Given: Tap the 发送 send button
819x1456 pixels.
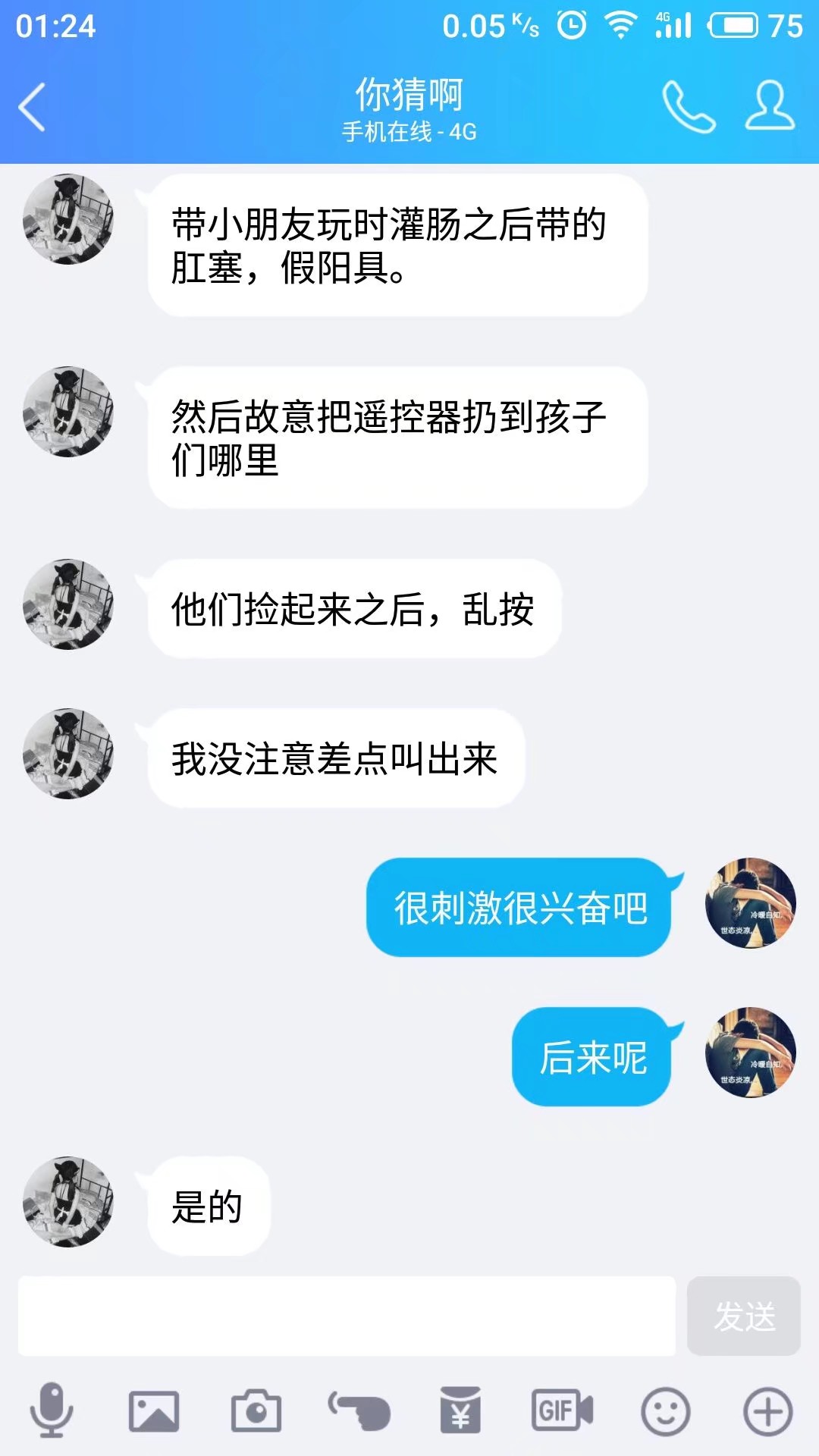Looking at the screenshot, I should [x=743, y=1316].
